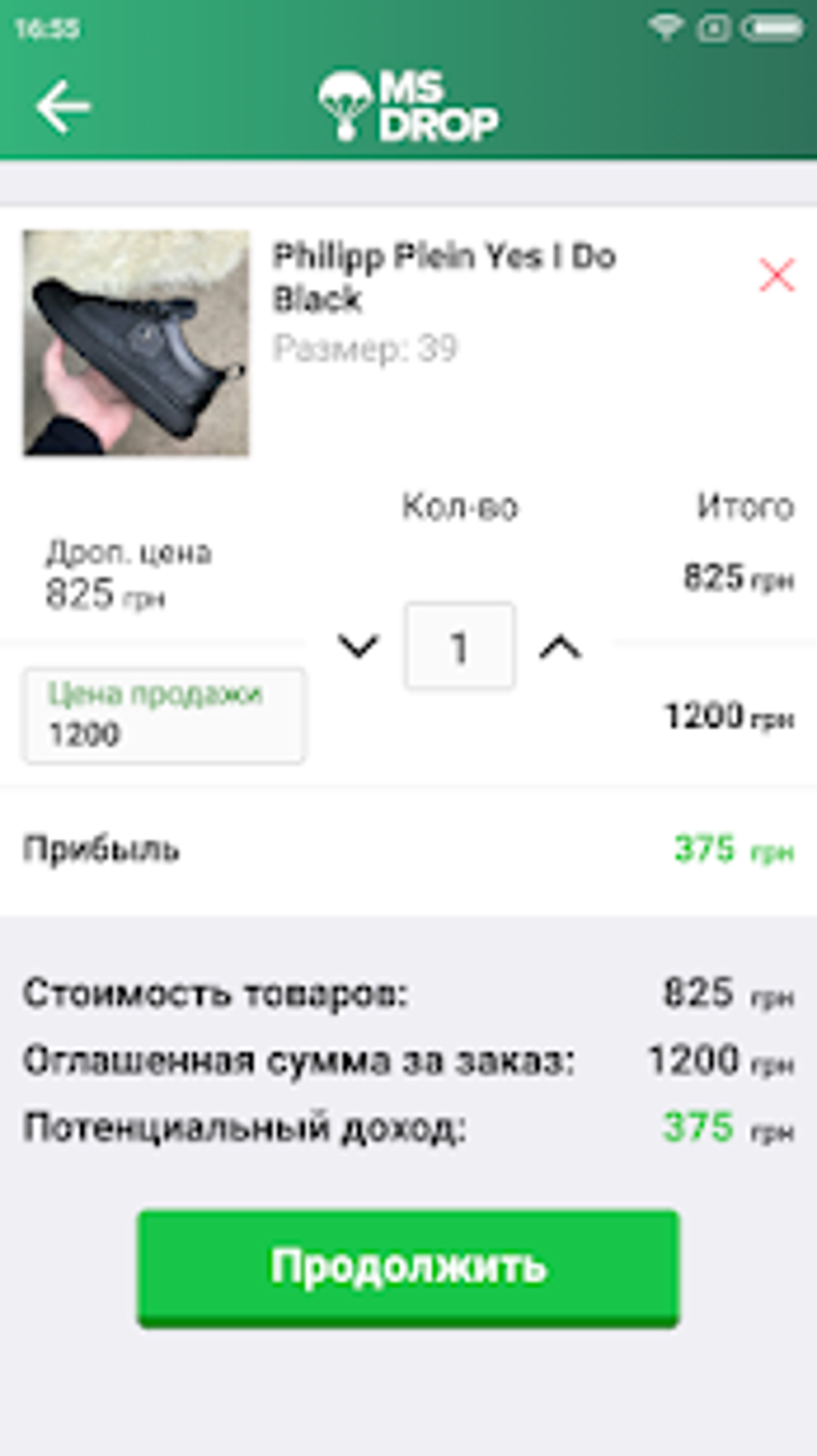This screenshot has width=817, height=1456.
Task: Increase quantity with the up chevron
Action: tap(560, 647)
